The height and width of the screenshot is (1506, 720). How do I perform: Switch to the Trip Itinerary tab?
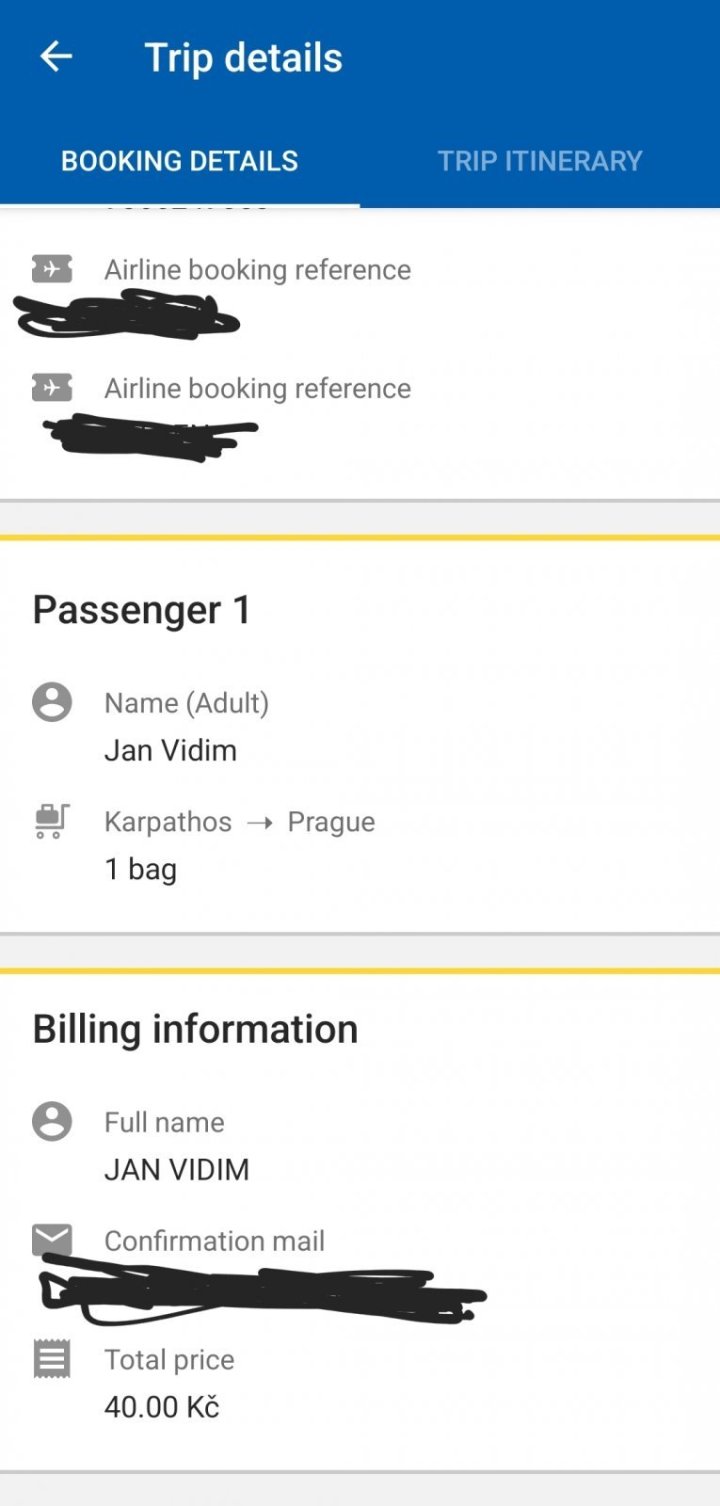(540, 161)
